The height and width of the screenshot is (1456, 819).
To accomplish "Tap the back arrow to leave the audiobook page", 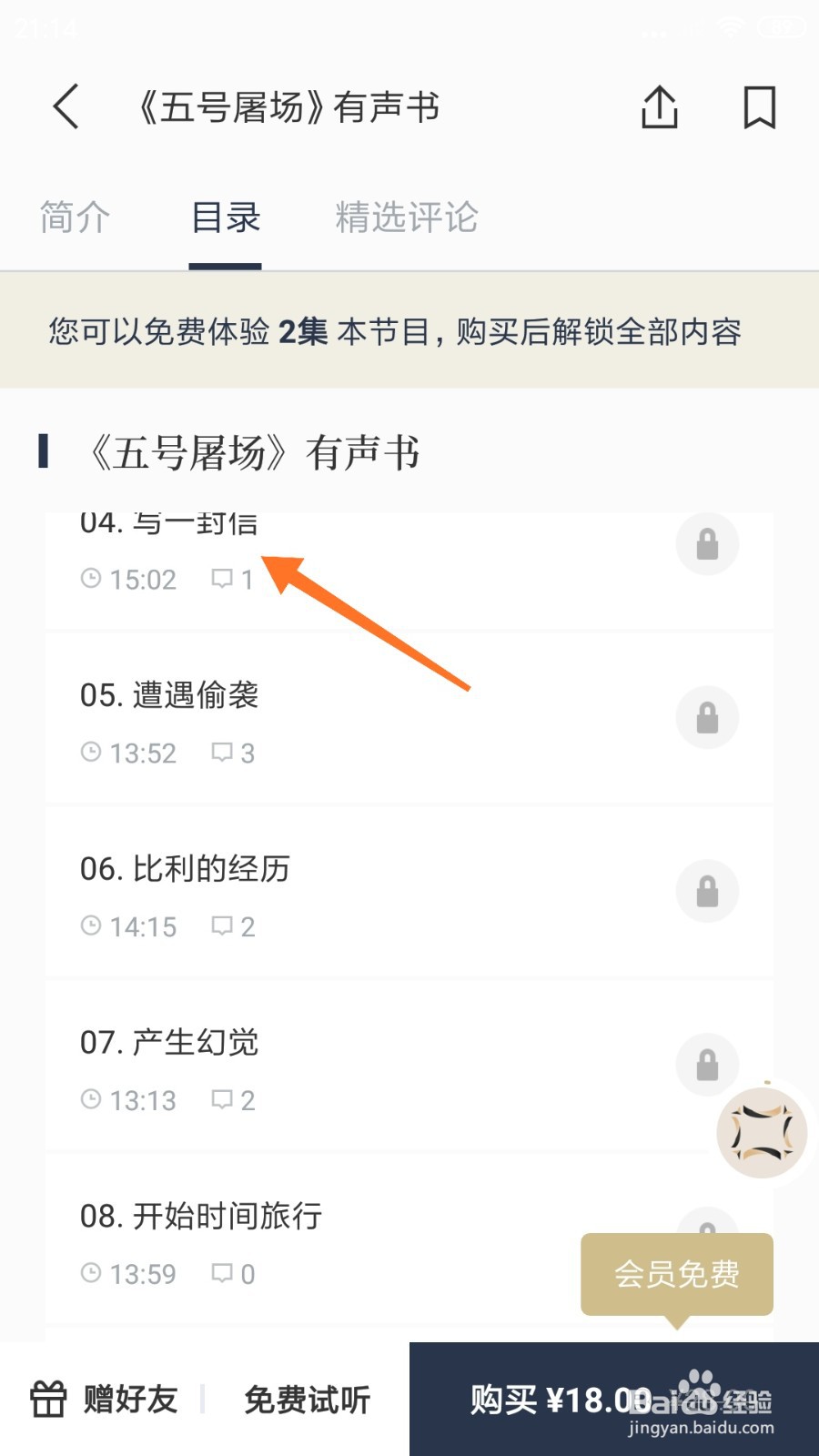I will click(x=64, y=106).
